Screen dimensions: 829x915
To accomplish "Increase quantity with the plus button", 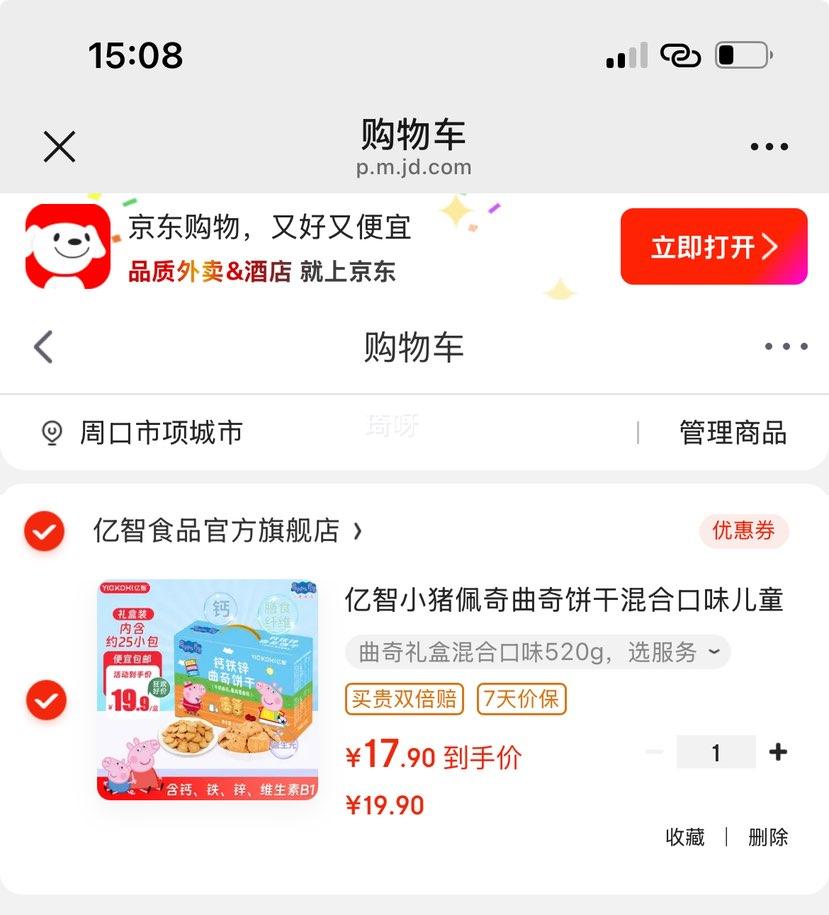I will (x=779, y=752).
